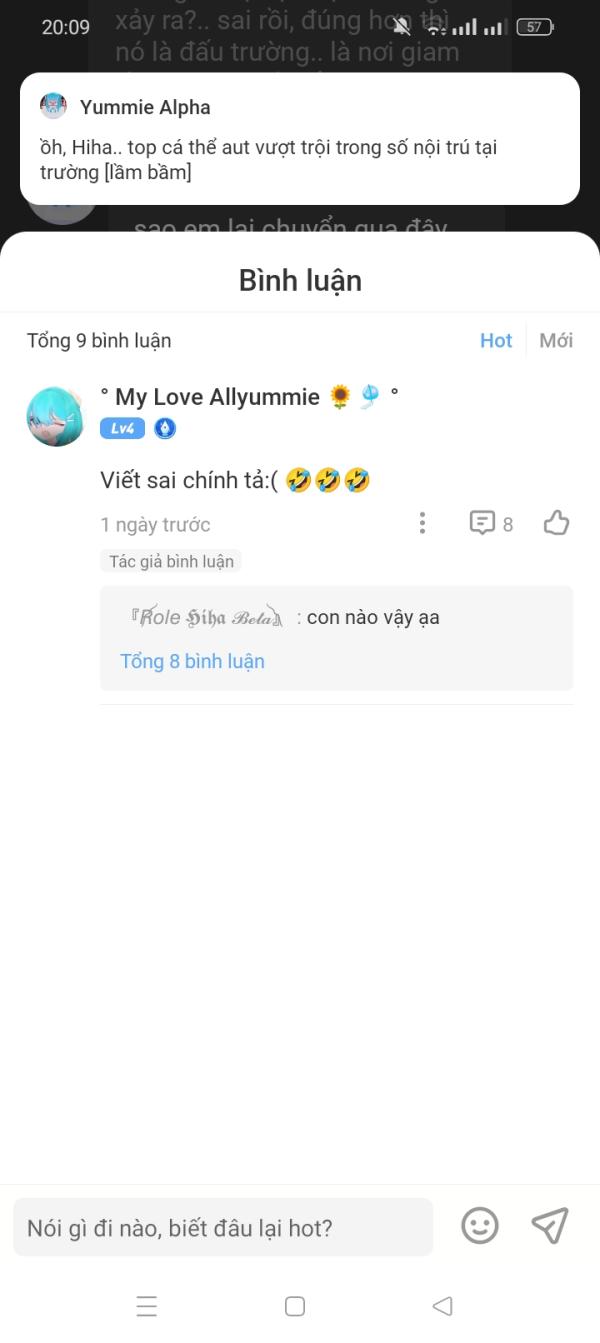
Task: Switch to the Hot comments sorting
Action: [x=496, y=340]
